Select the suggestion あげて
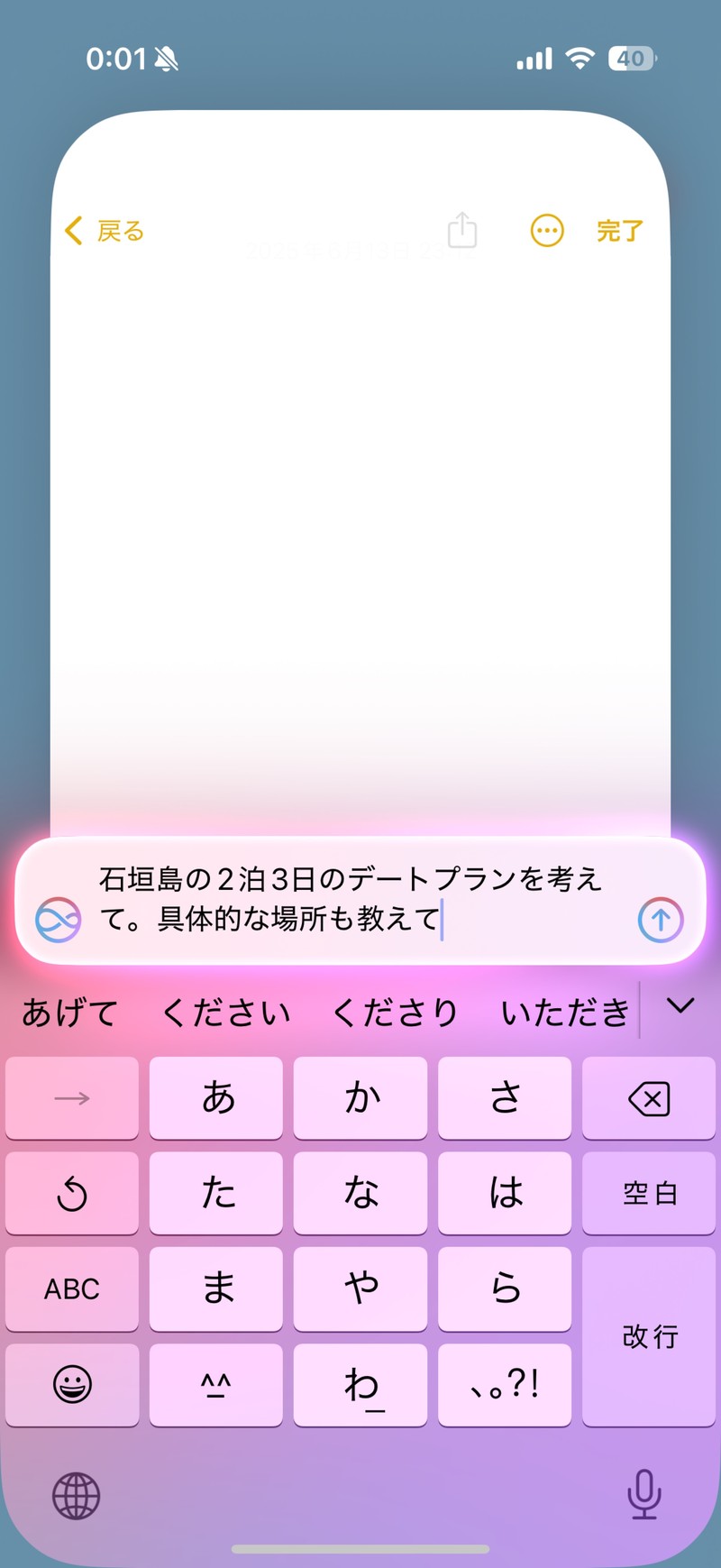The width and height of the screenshot is (721, 1568). 70,1013
